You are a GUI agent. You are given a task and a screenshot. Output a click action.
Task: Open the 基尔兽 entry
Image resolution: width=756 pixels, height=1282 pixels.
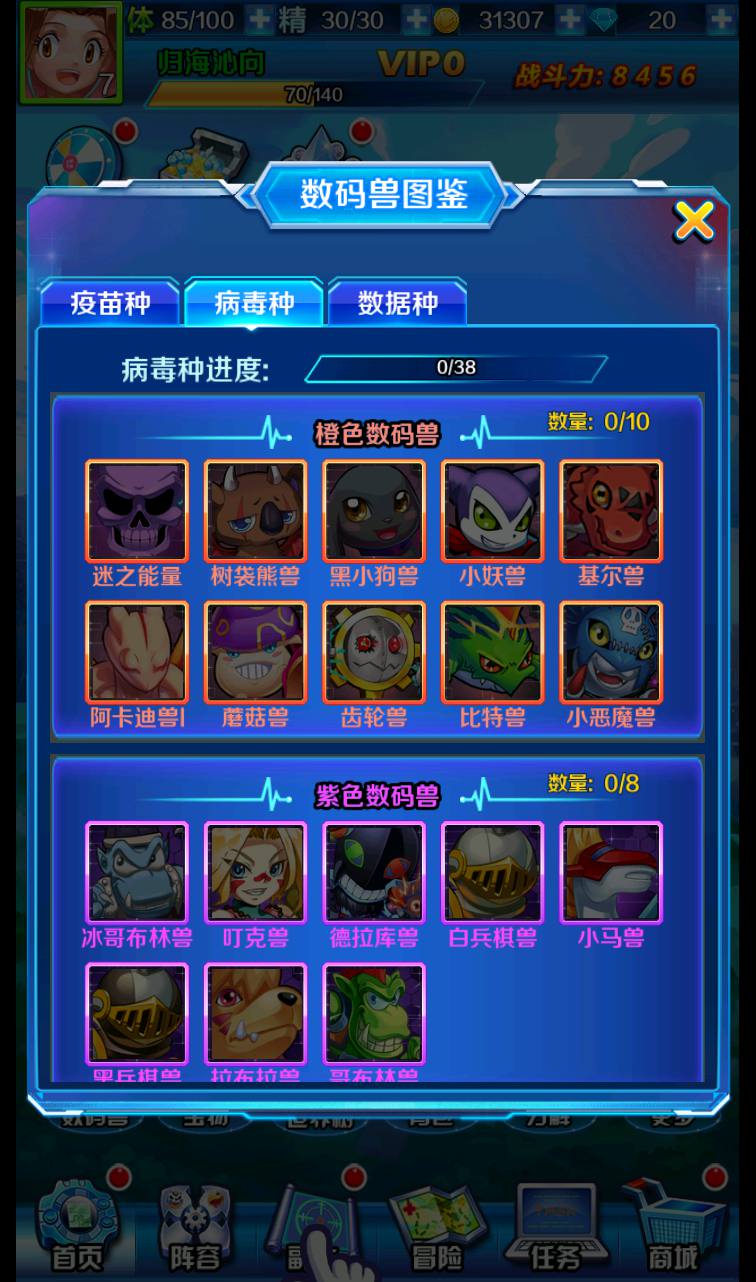point(611,511)
